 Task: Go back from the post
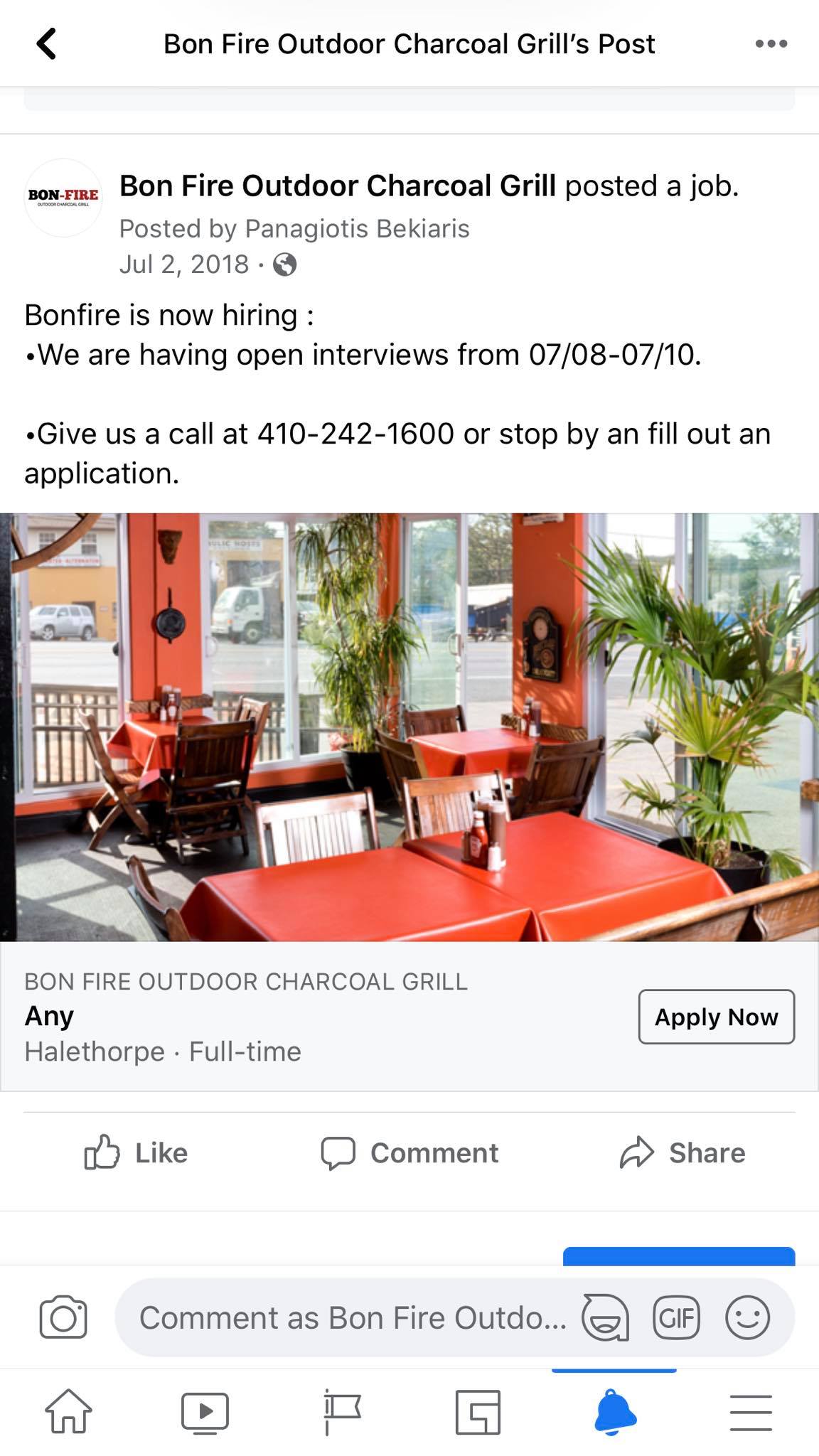point(46,43)
